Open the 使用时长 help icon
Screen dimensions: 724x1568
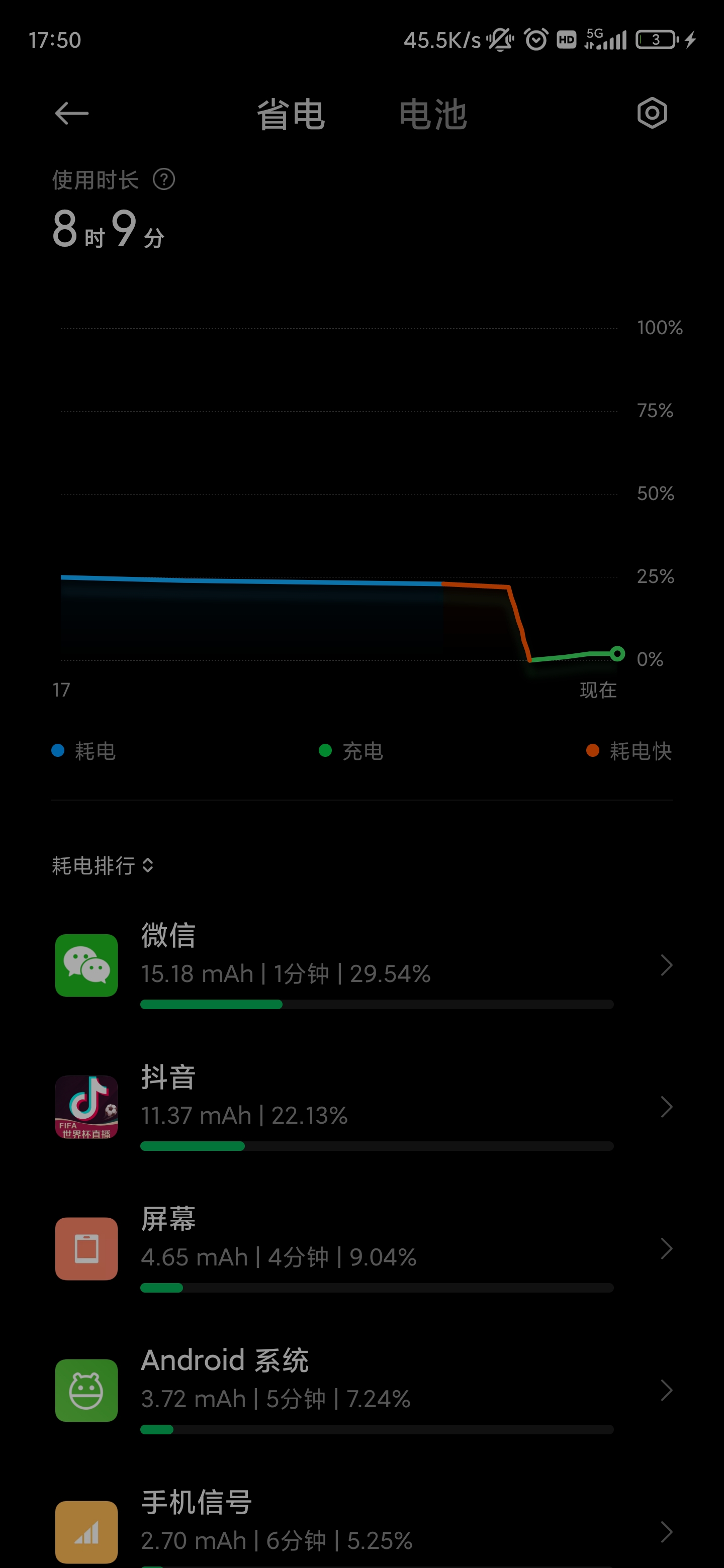coord(164,179)
